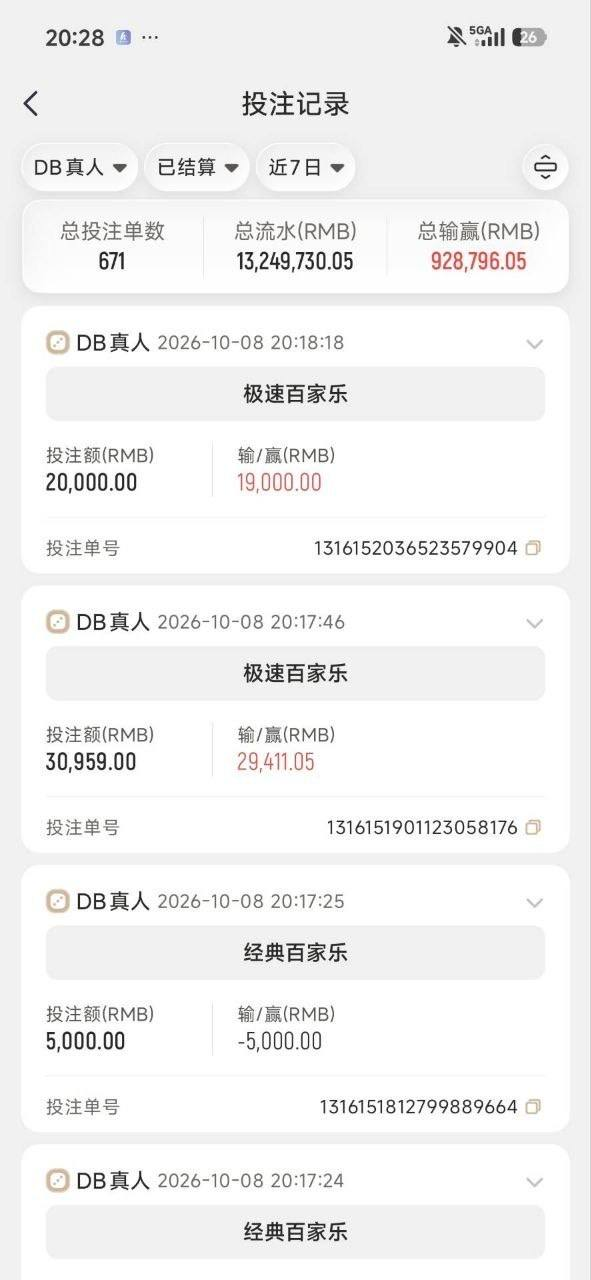
Task: Go back from the 投注记录 page
Action: coord(31,103)
